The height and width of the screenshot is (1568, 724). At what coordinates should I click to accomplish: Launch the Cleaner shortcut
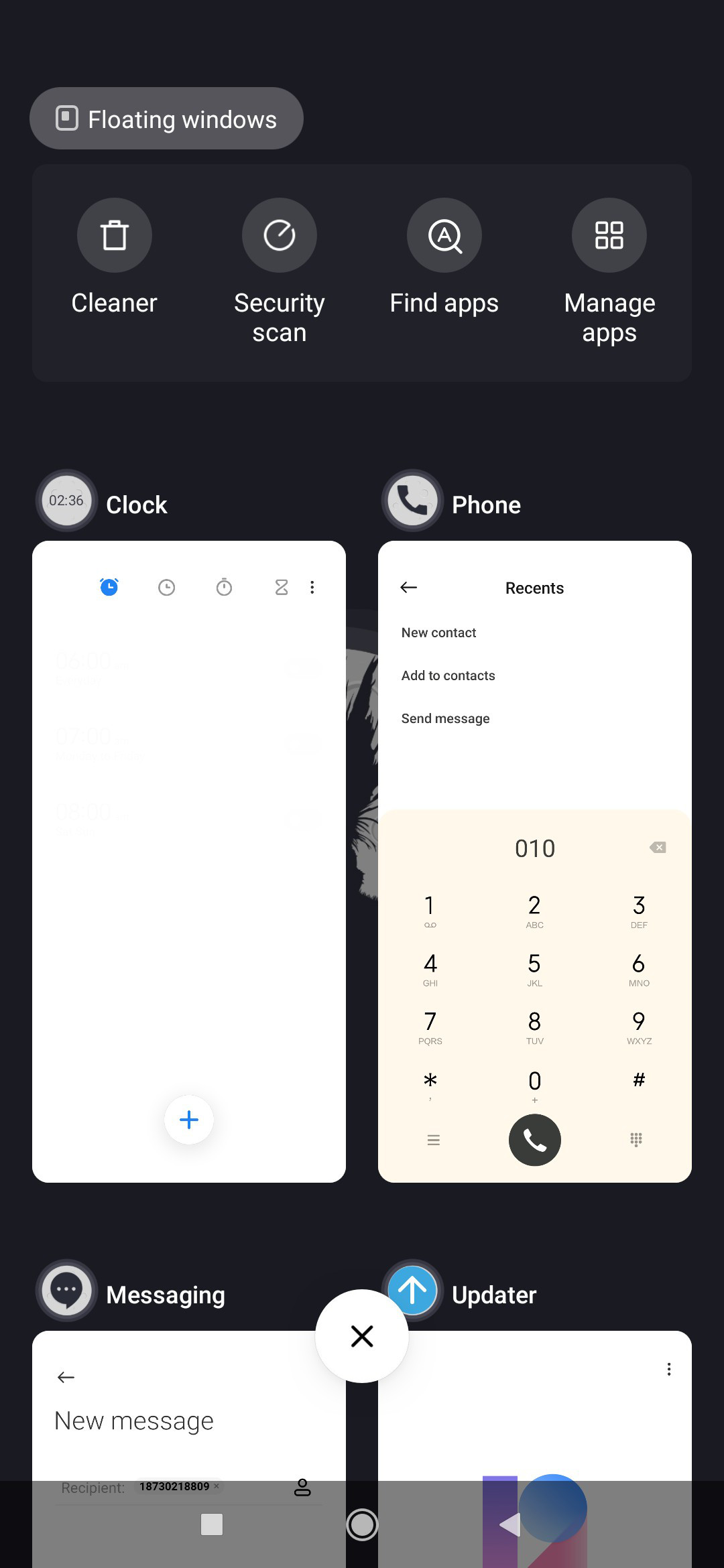click(115, 257)
